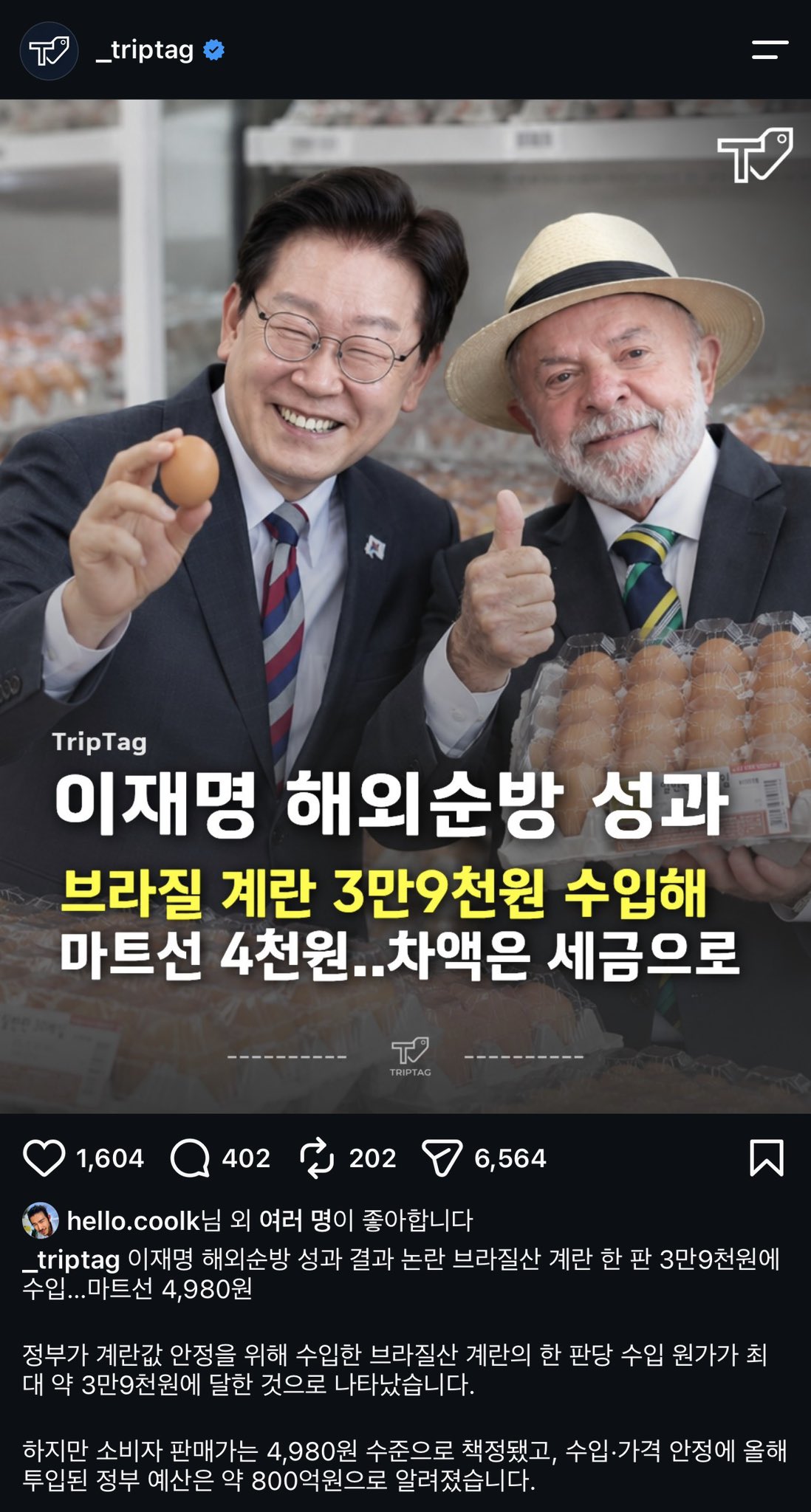Open the hello.coolk profile from likes line
This screenshot has height=1512, width=811.
134,1220
